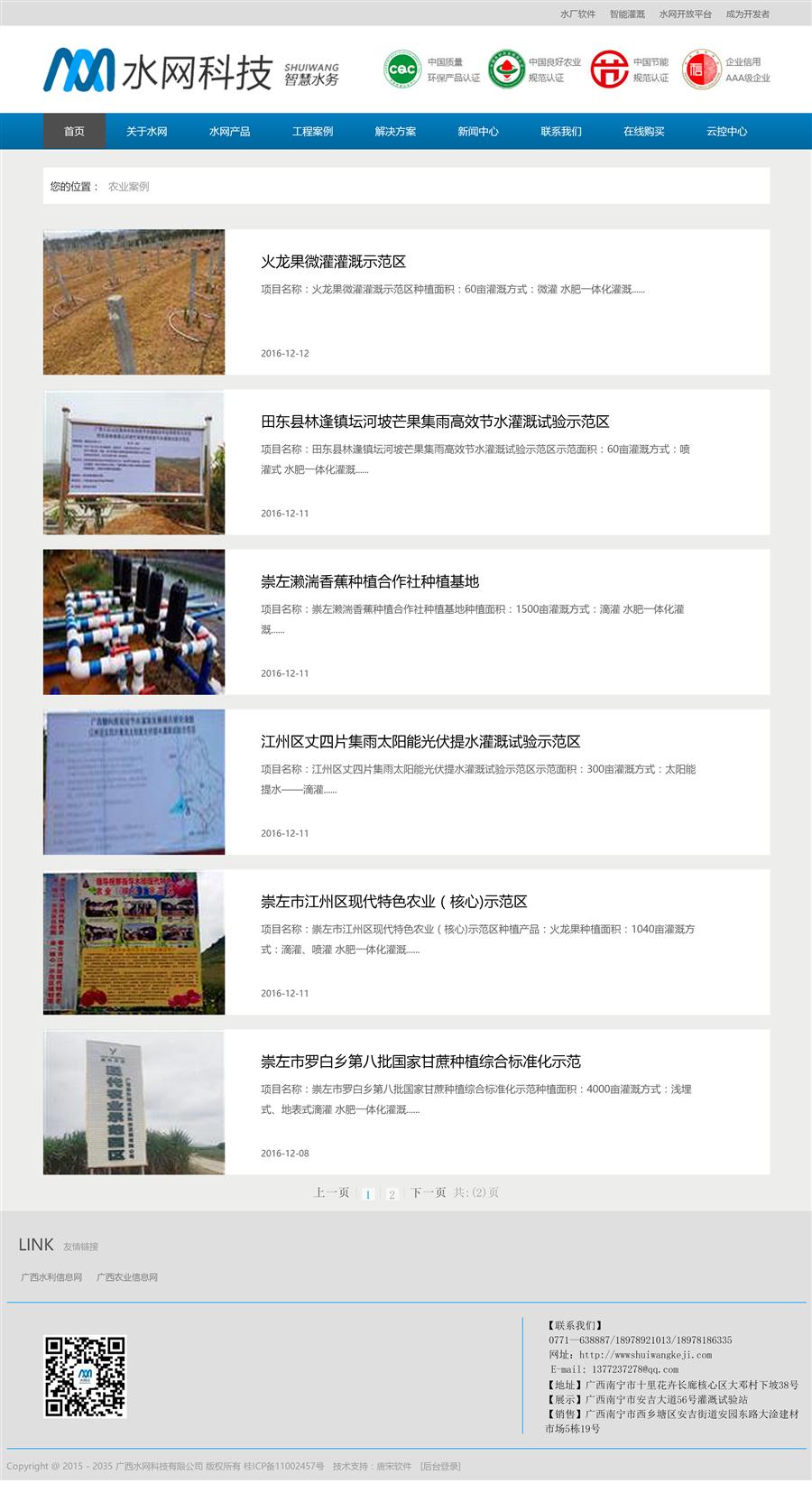Open the 广西水利信息网 friend link
Viewport: 812px width, 1493px height.
coord(51,1277)
